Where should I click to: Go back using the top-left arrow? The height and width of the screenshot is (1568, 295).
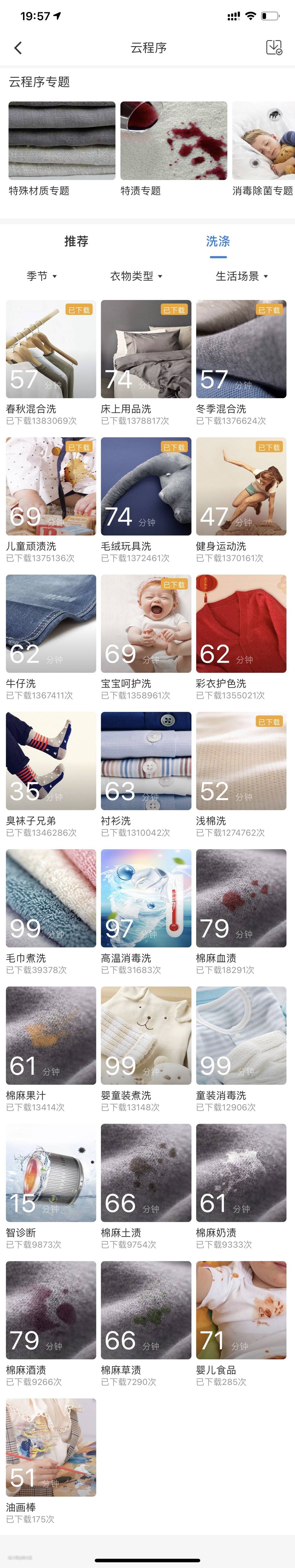pos(18,47)
